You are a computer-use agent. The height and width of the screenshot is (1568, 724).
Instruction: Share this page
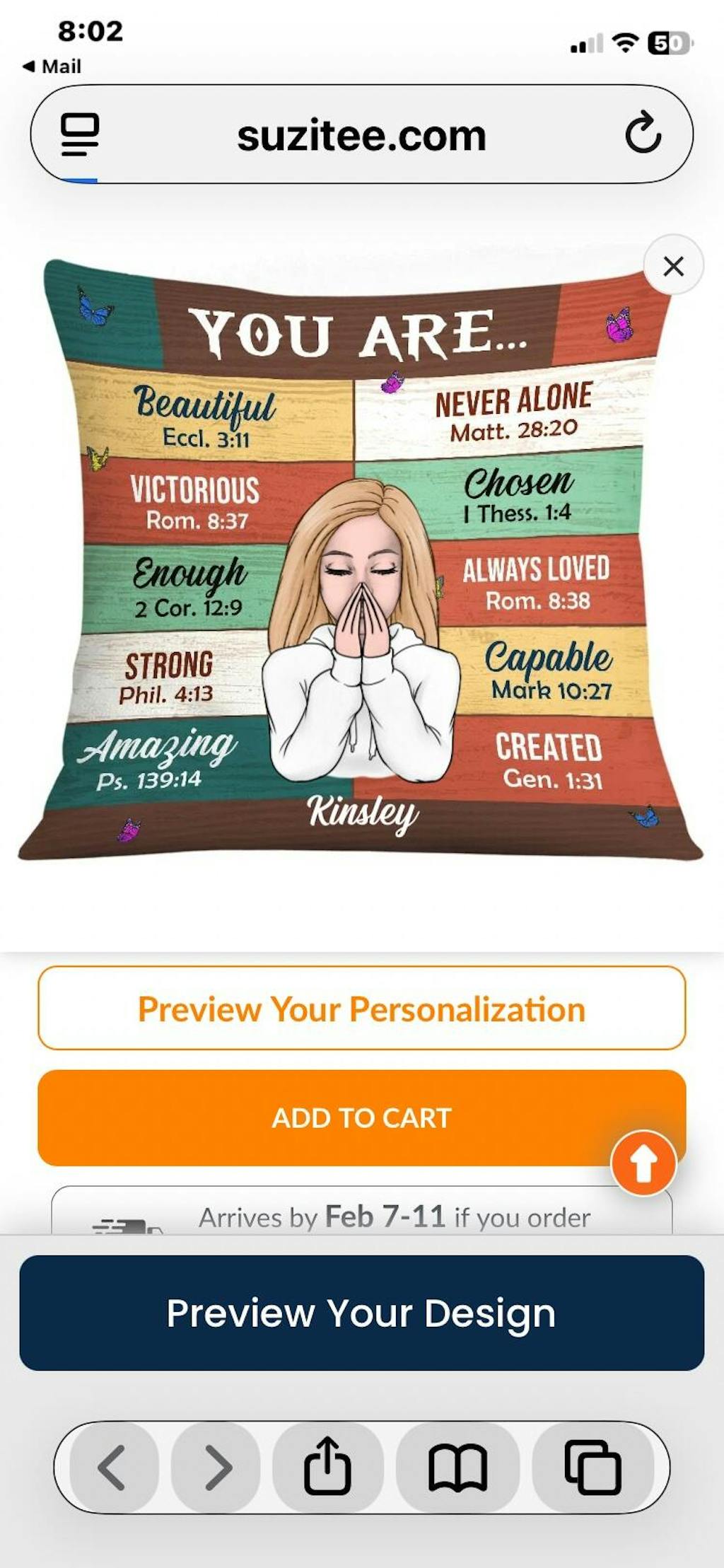pyautogui.click(x=327, y=1467)
